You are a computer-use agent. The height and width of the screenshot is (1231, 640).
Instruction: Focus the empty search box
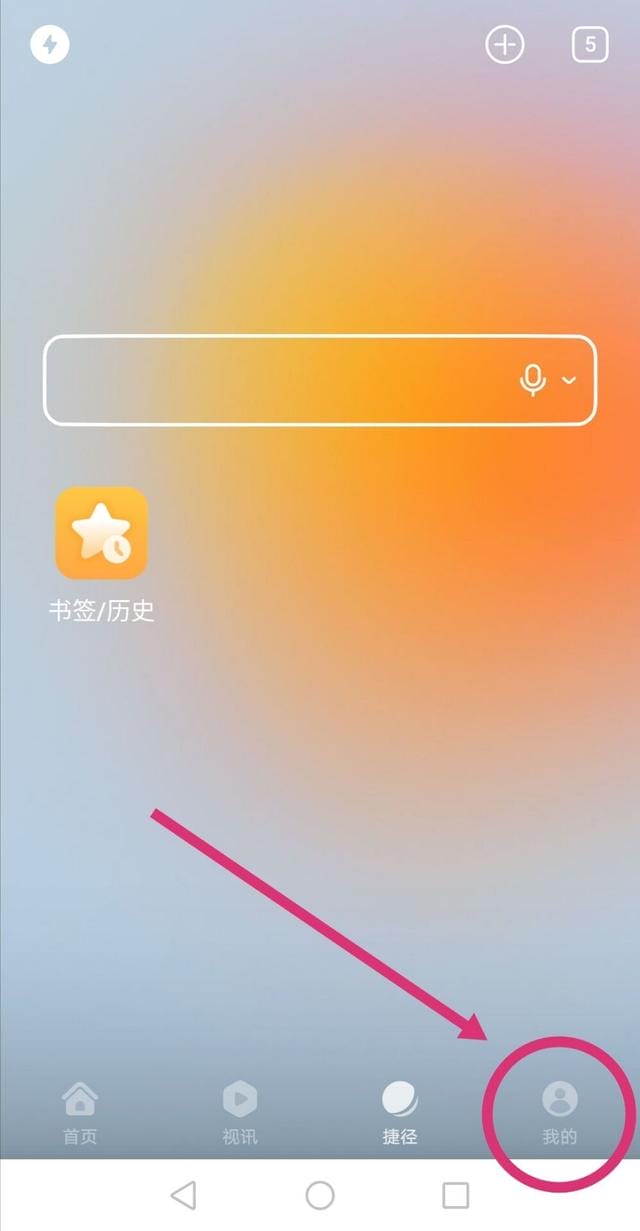click(270, 380)
